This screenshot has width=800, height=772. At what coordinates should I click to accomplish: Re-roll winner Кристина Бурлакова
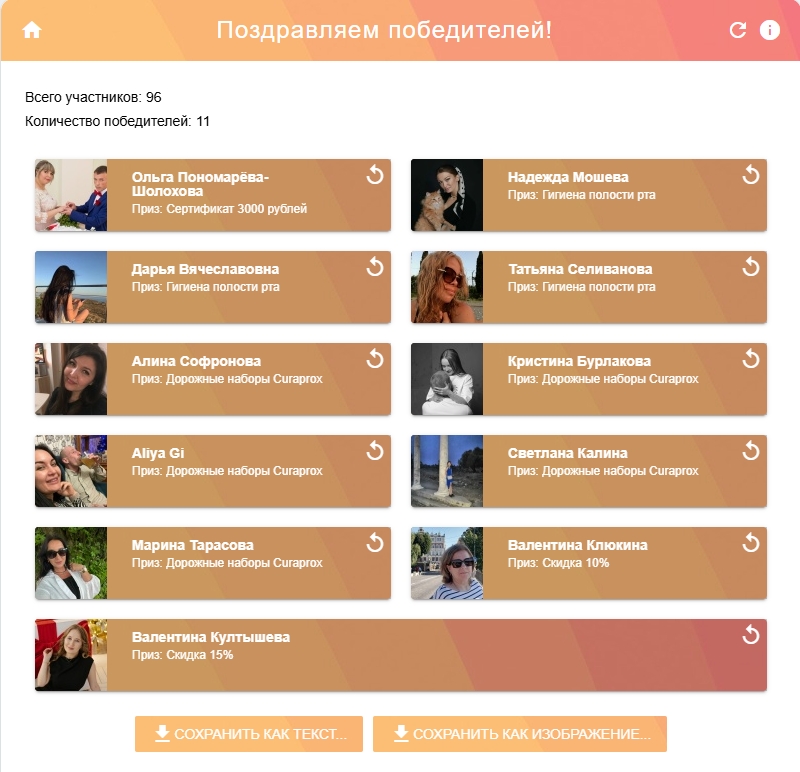(x=751, y=359)
